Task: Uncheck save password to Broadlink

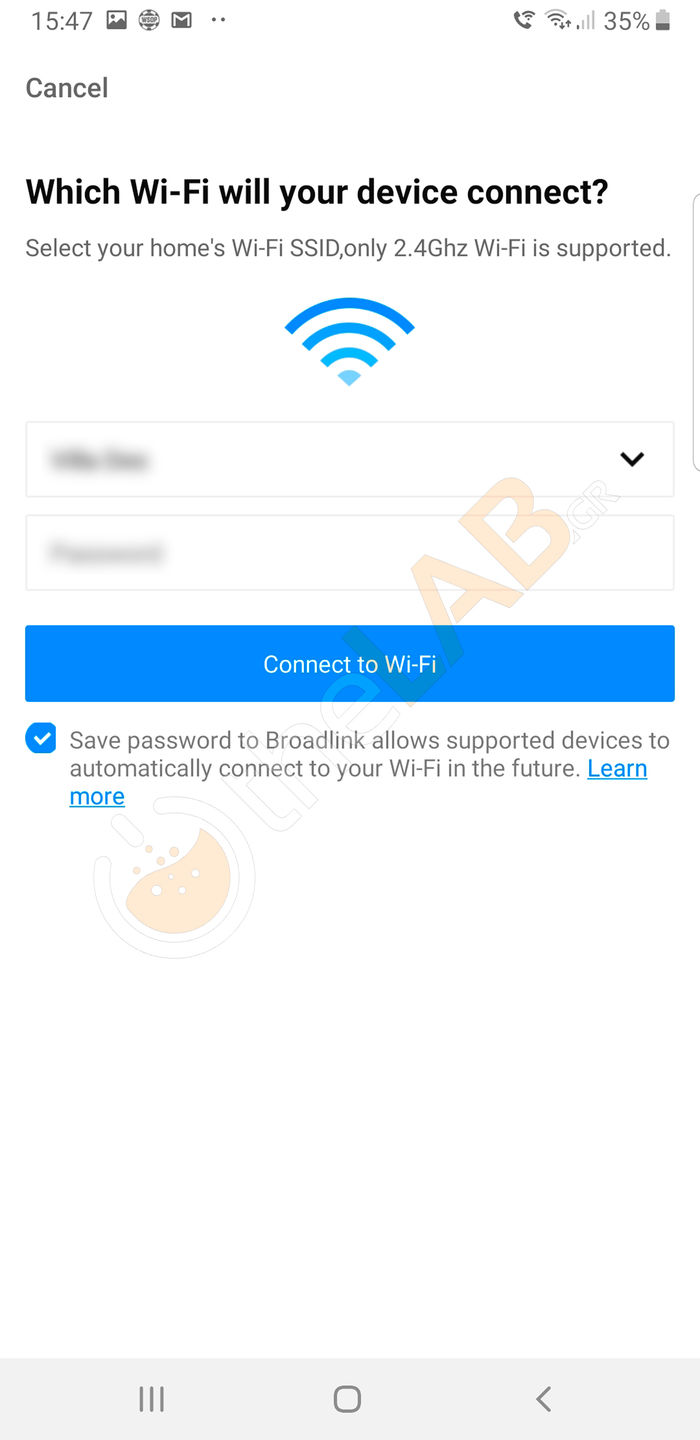Action: point(41,740)
